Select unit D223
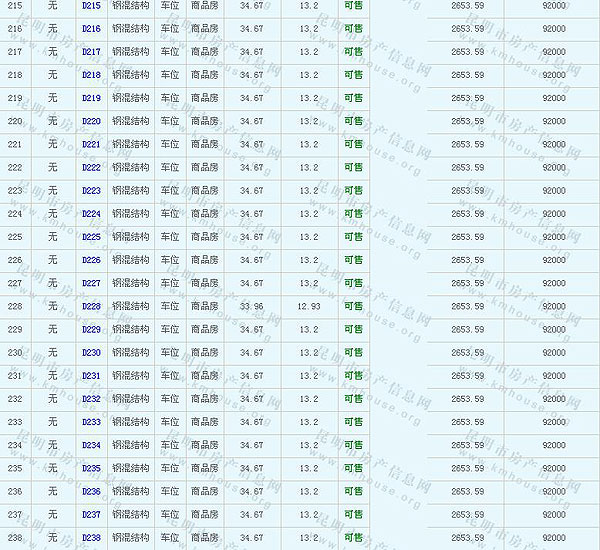This screenshot has height=550, width=600. coord(91,191)
